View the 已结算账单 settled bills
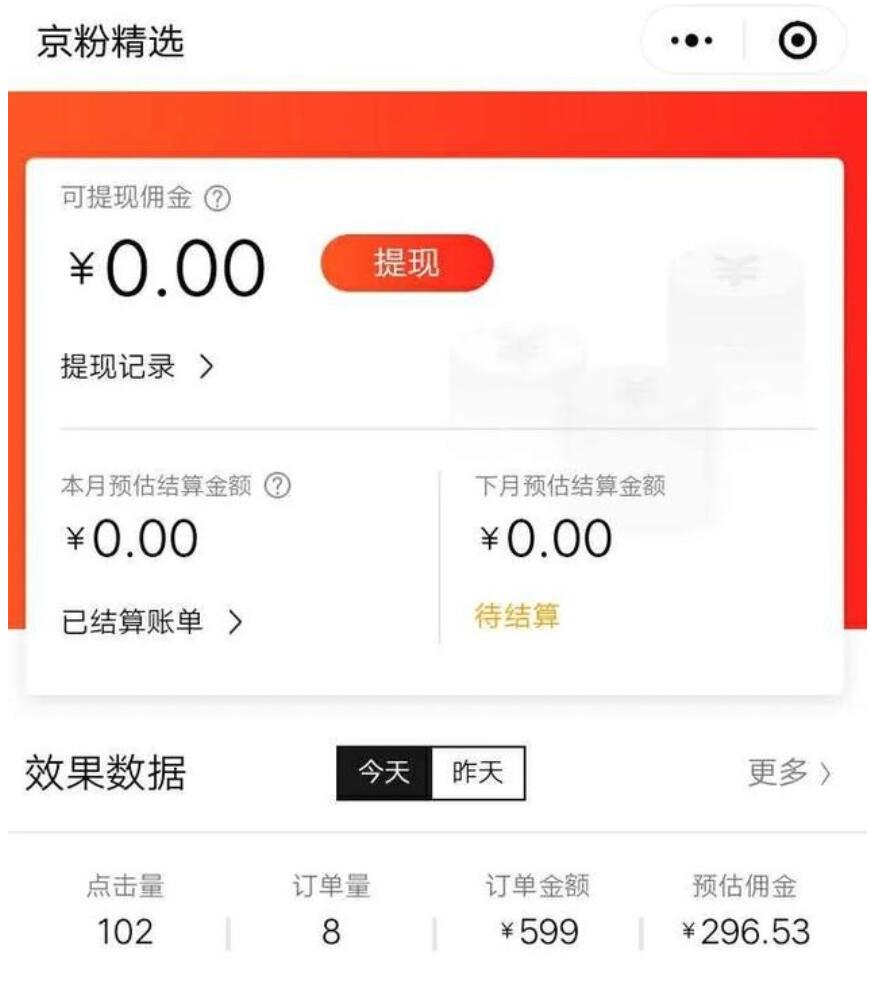The height and width of the screenshot is (988, 871). click(135, 620)
